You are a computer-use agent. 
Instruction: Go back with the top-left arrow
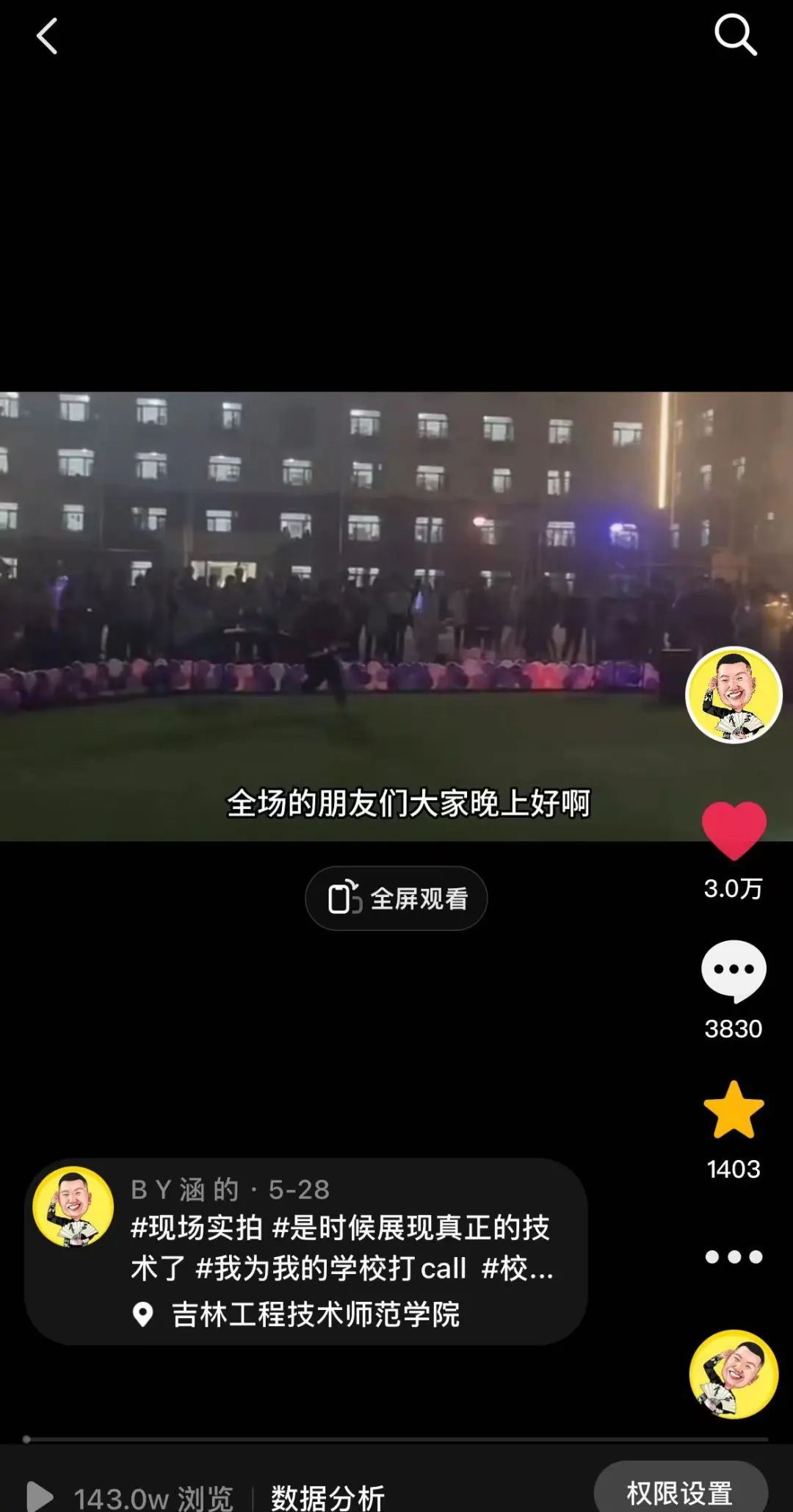47,37
